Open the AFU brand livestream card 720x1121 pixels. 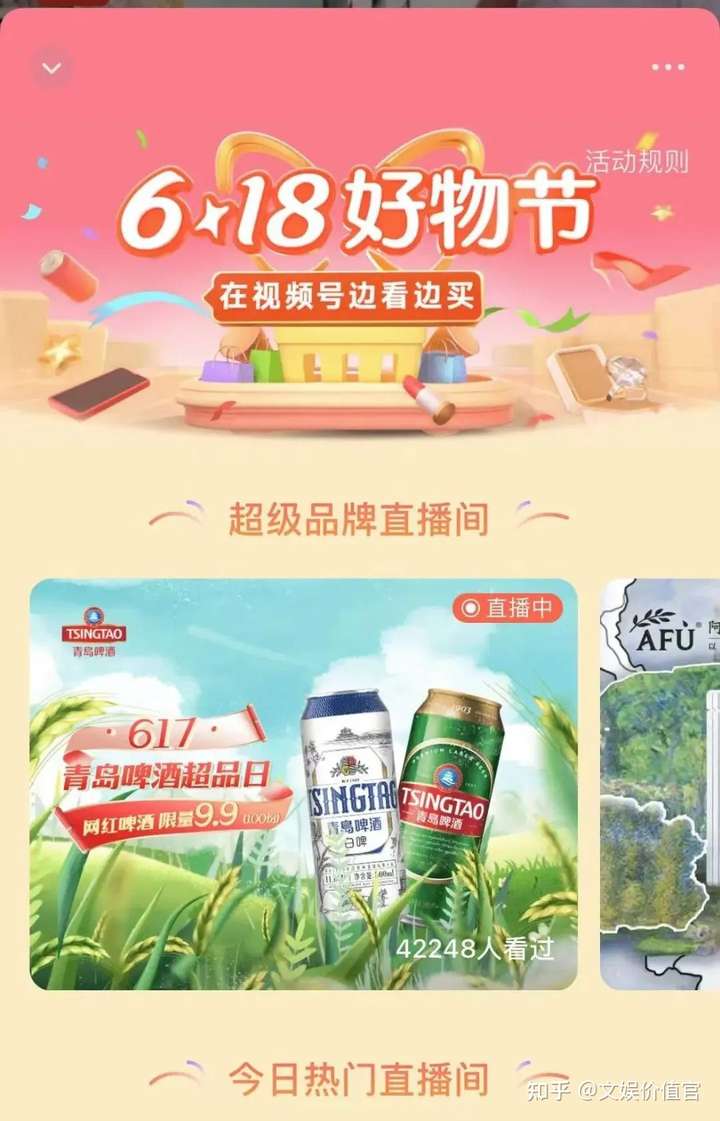(661, 784)
